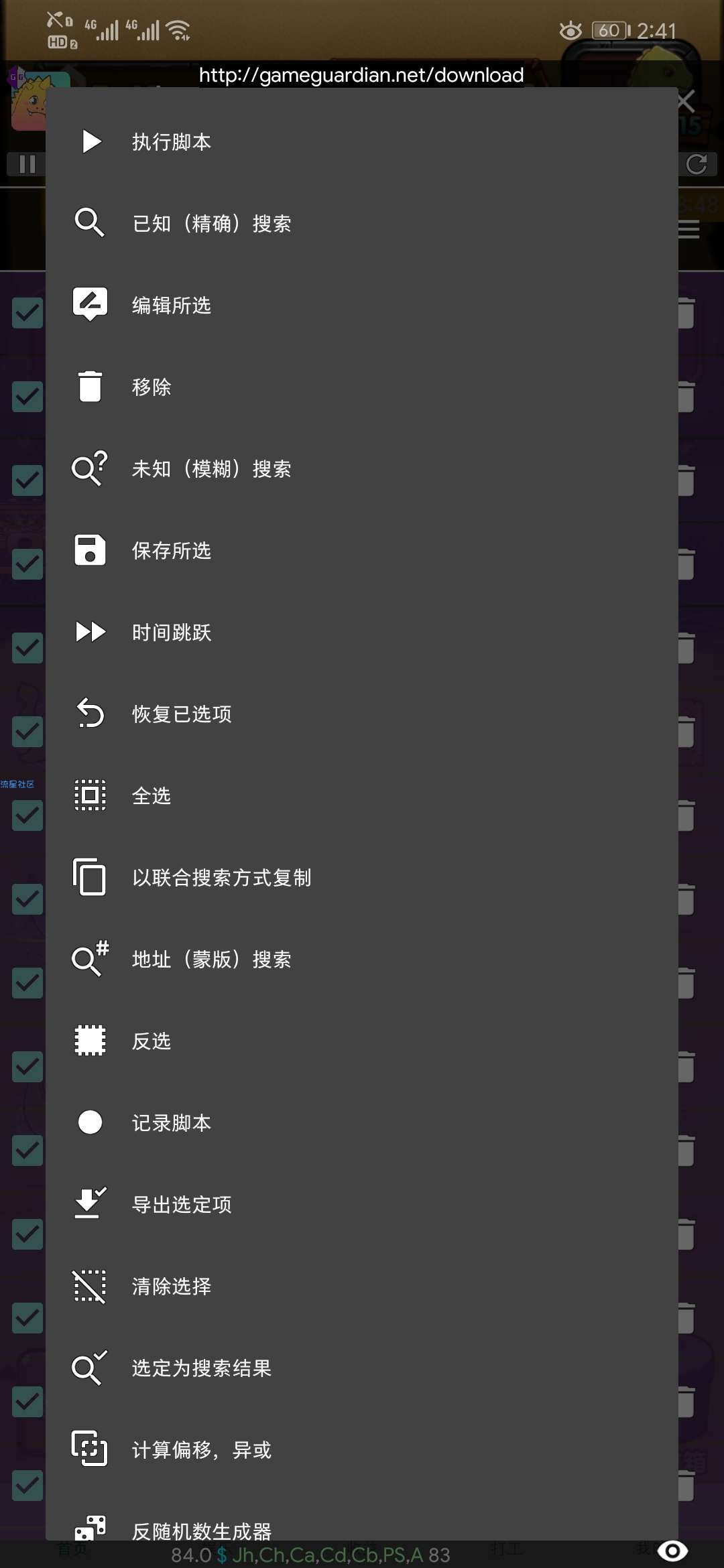This screenshot has width=724, height=1568.
Task: Select 选定为搜索结果
Action: point(201,1368)
